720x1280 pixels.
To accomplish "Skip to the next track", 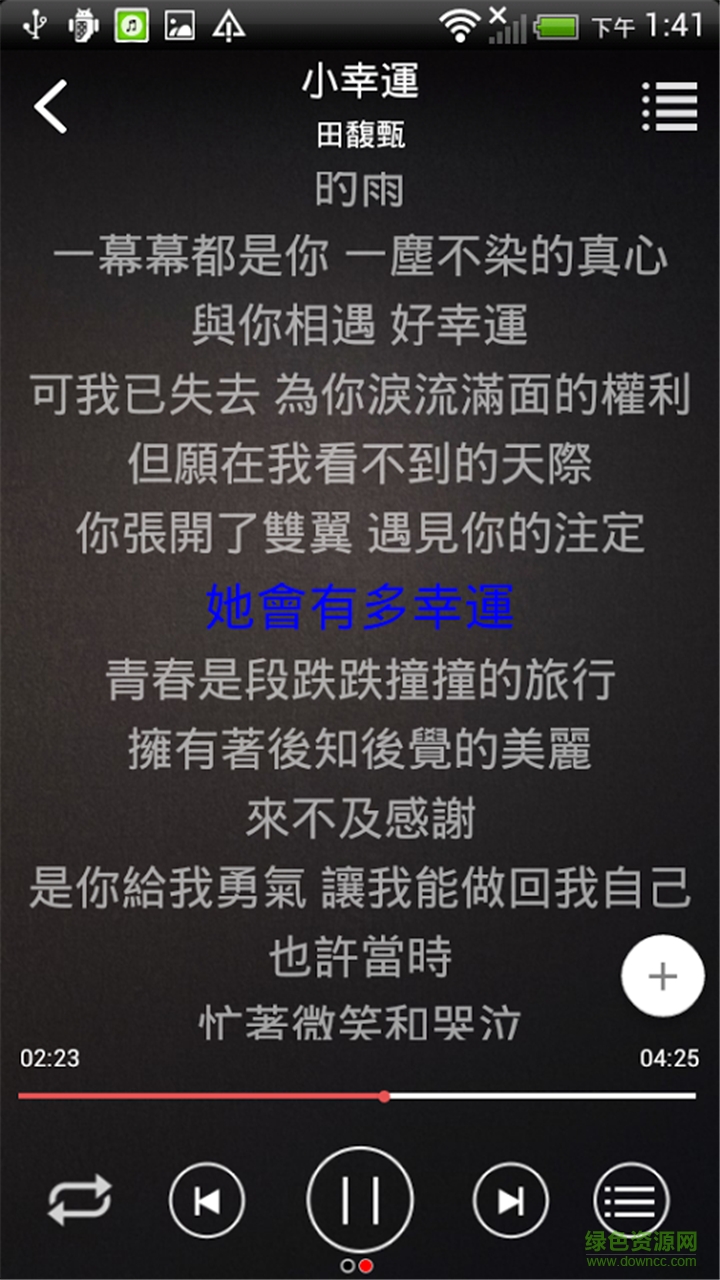I will click(x=511, y=1200).
